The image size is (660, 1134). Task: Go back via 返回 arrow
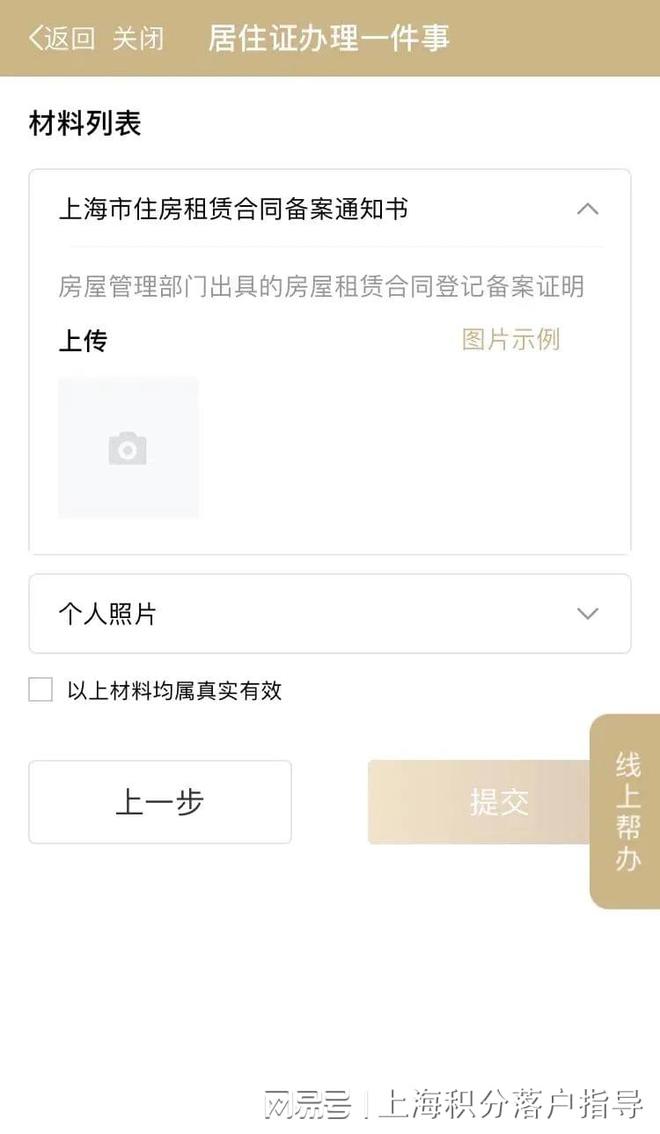click(60, 39)
